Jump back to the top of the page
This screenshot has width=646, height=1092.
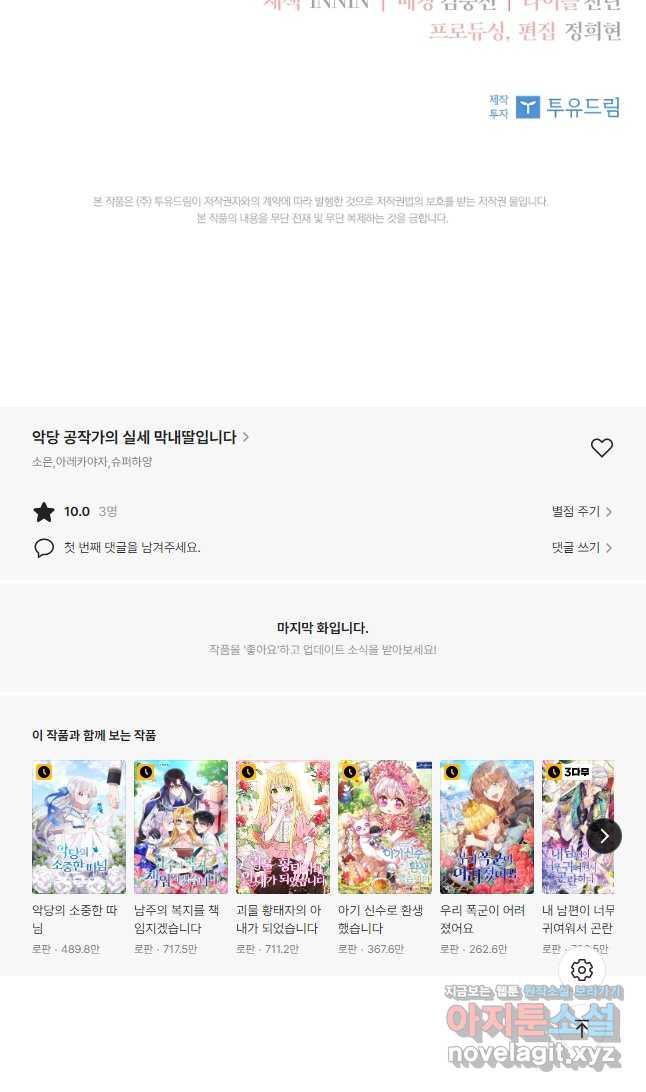coord(582,1028)
